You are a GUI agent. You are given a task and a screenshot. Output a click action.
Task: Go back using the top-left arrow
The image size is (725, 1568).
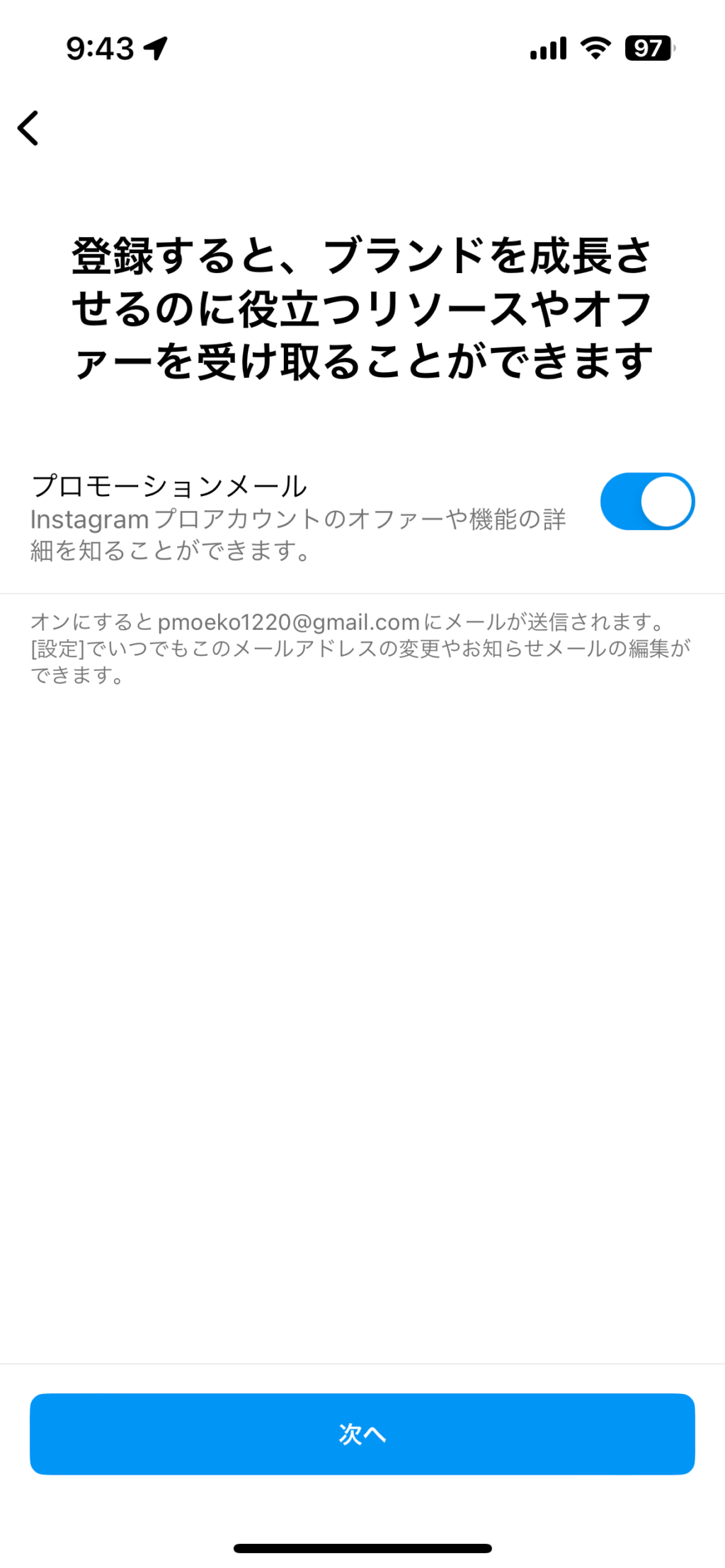(28, 128)
